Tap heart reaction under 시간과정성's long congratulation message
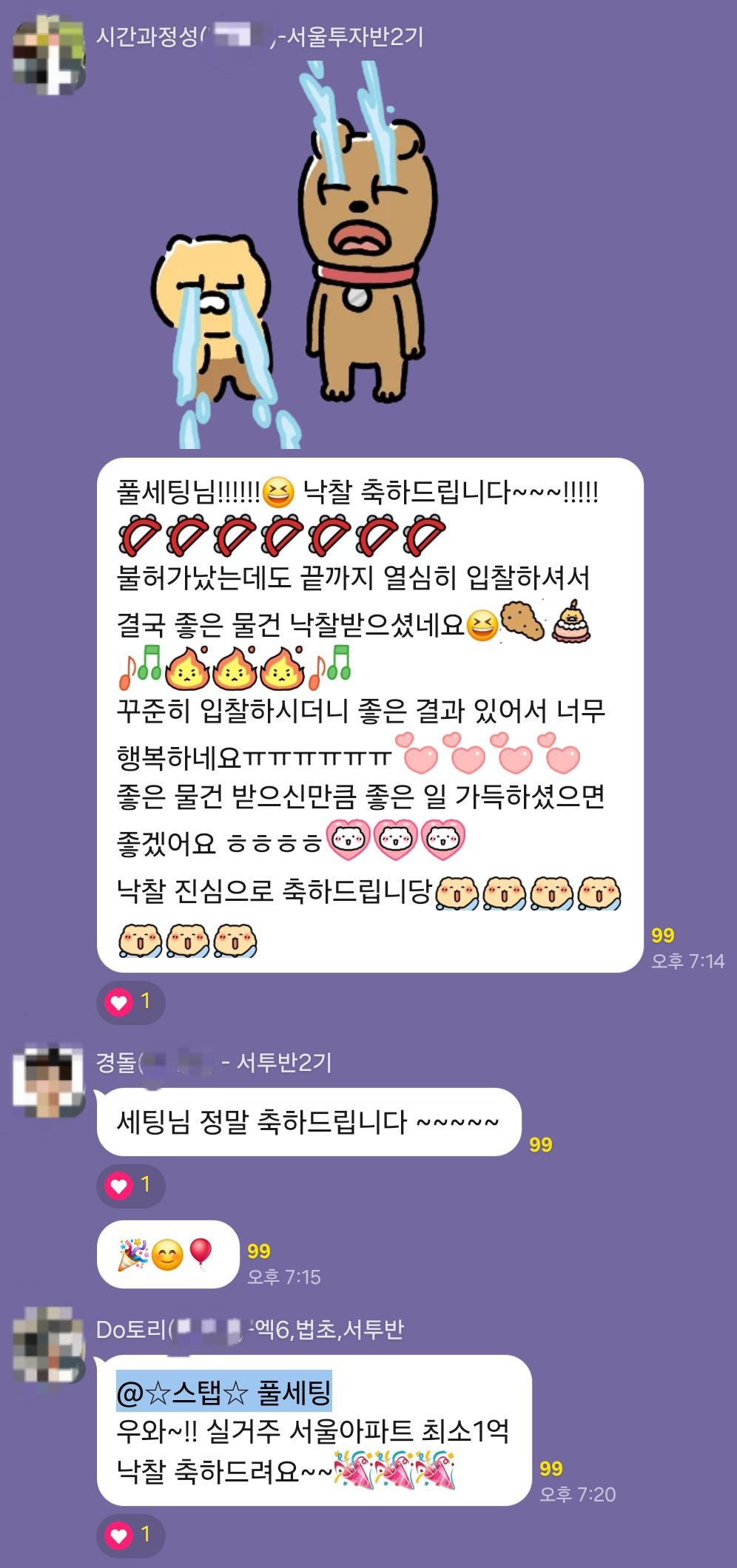Screen dimensions: 737x1568 pyautogui.click(x=130, y=1002)
